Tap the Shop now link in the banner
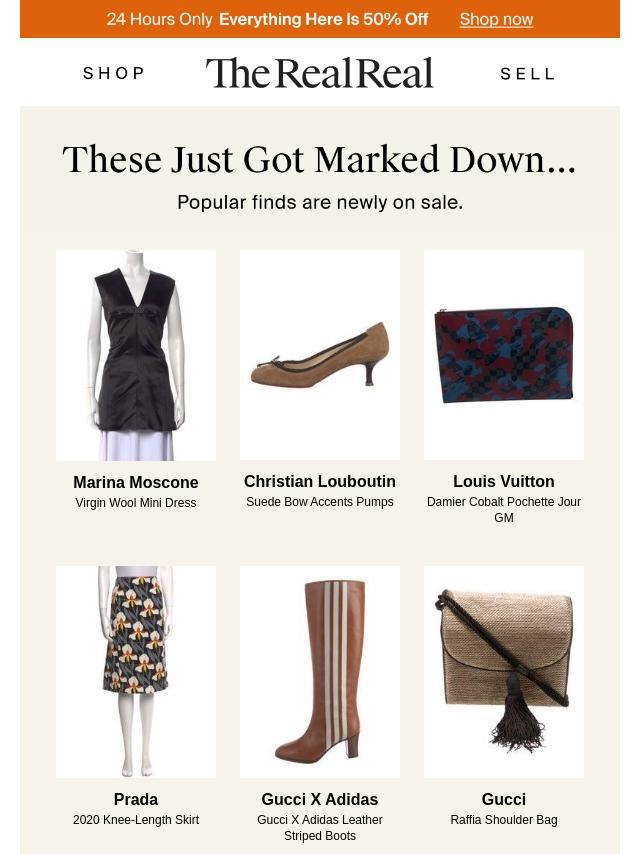 click(x=496, y=20)
